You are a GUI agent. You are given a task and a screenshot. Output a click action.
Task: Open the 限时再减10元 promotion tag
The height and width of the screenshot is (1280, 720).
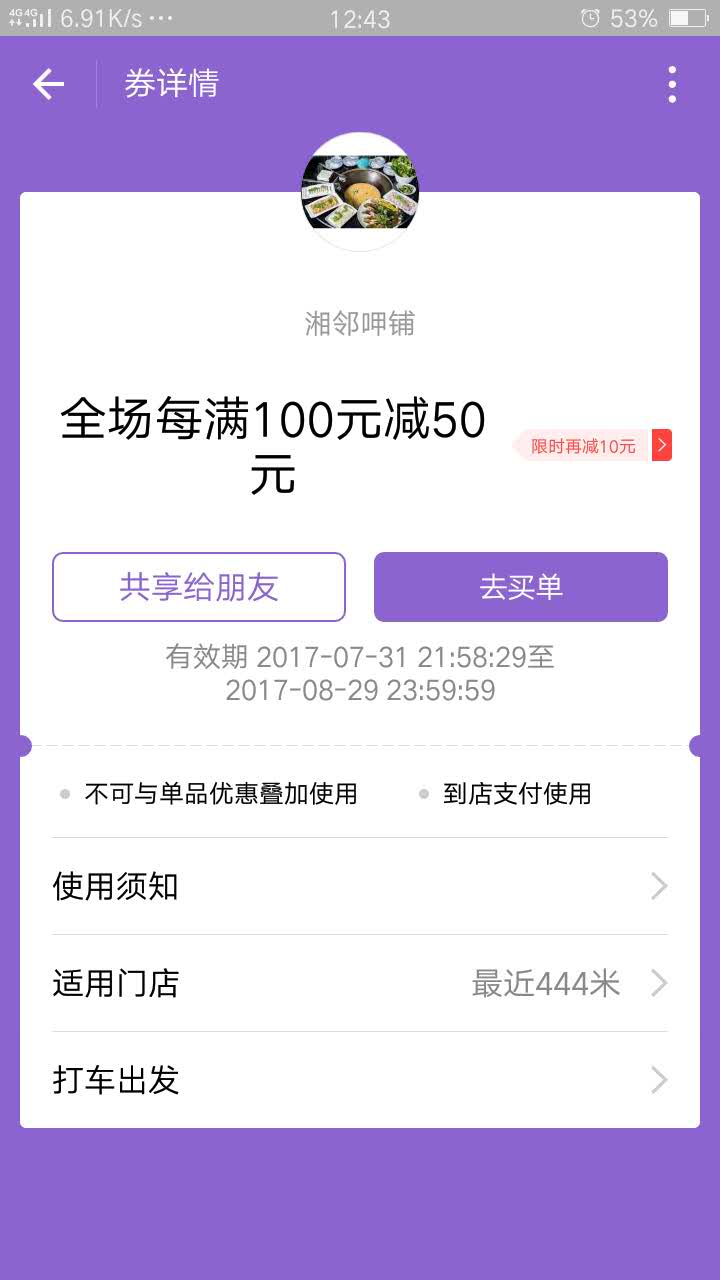[592, 446]
